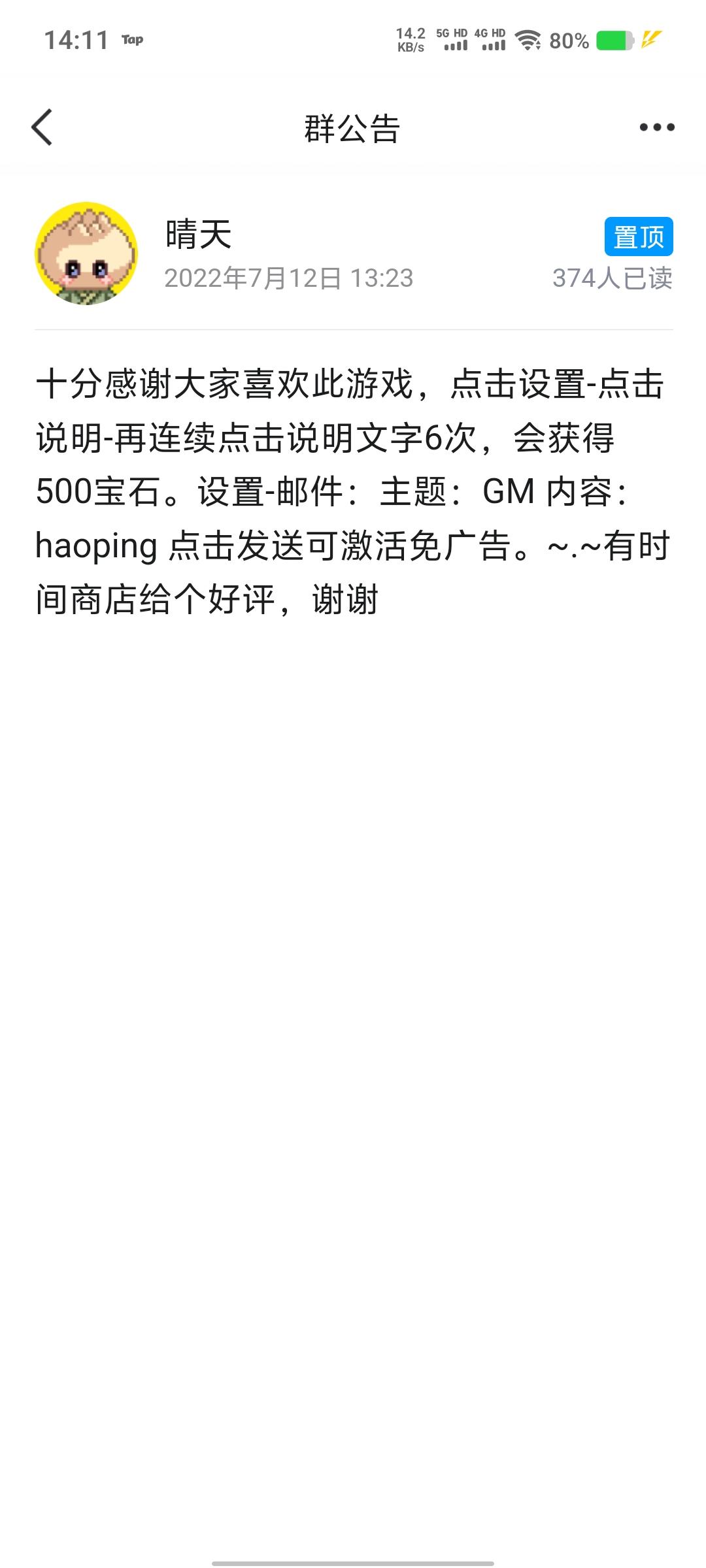706x1568 pixels.
Task: Tap the word haoping in the announcement
Action: coord(95,546)
